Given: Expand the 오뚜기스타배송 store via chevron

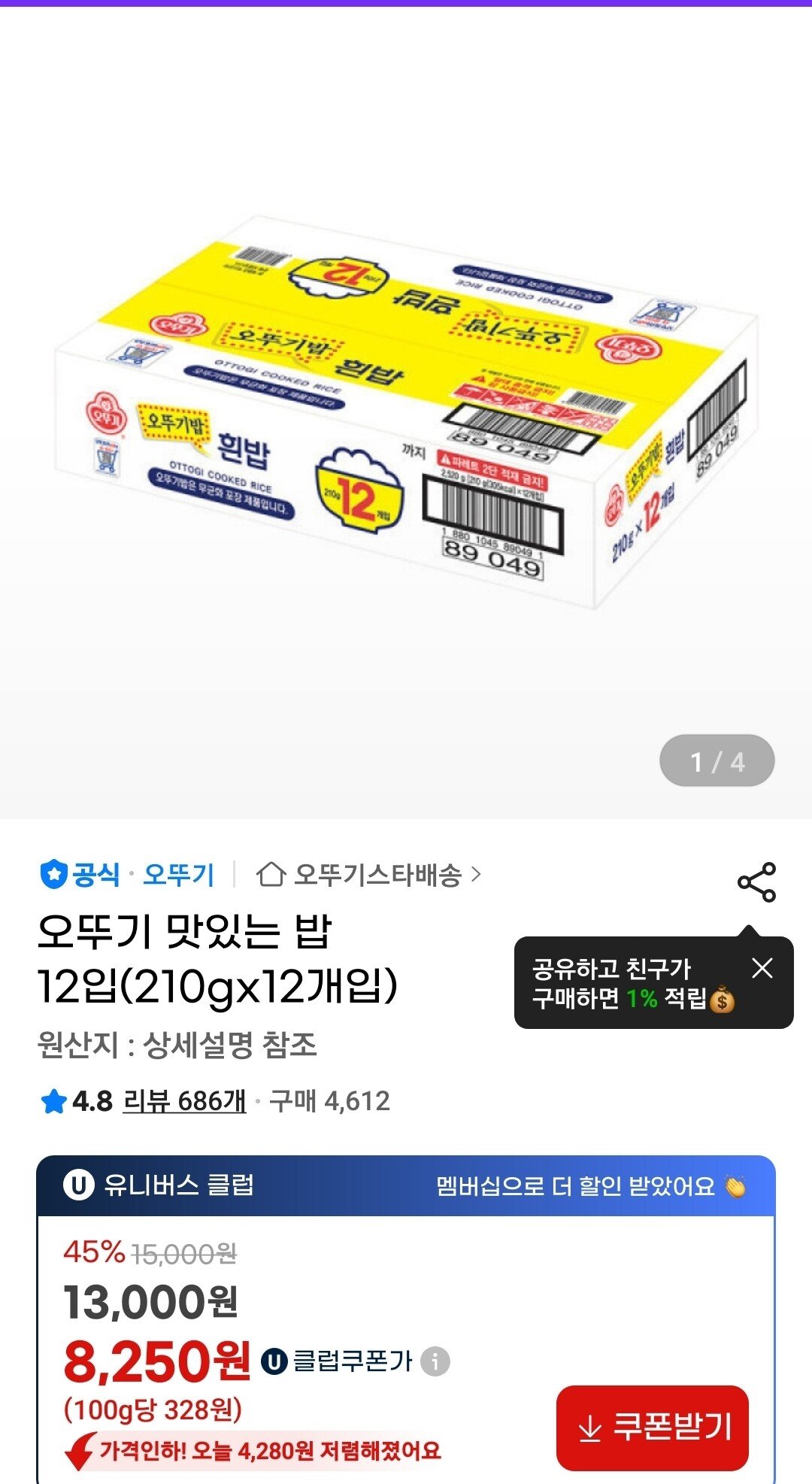Looking at the screenshot, I should click(476, 873).
